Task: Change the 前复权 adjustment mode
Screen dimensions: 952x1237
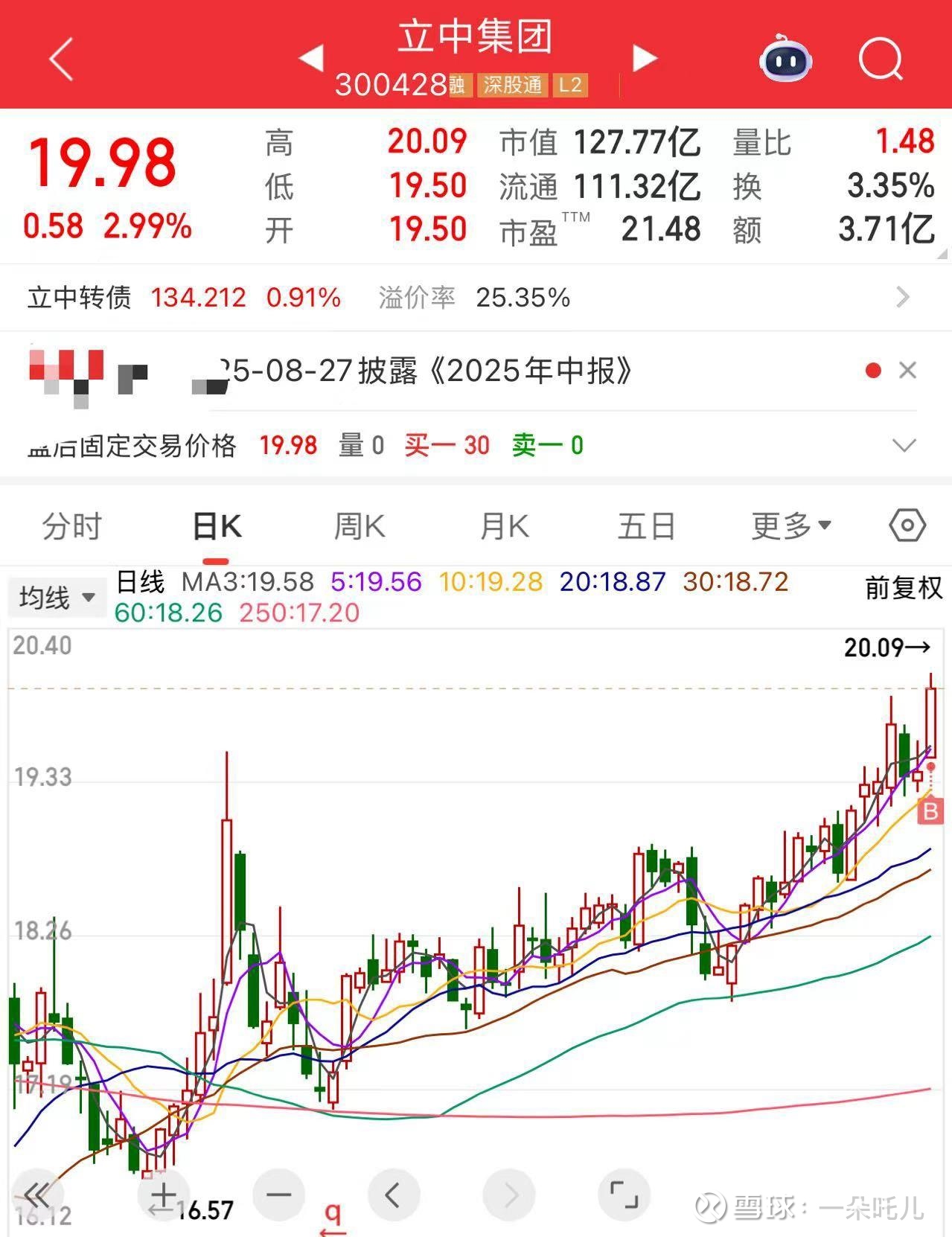Action: click(903, 588)
